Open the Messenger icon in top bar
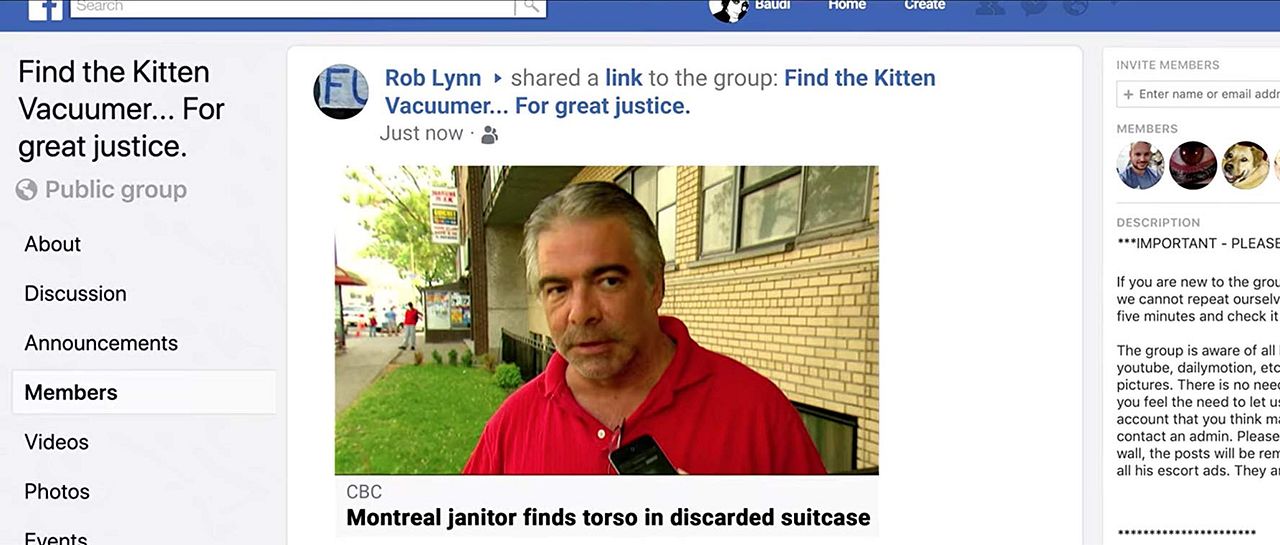The height and width of the screenshot is (545, 1280). [1033, 6]
